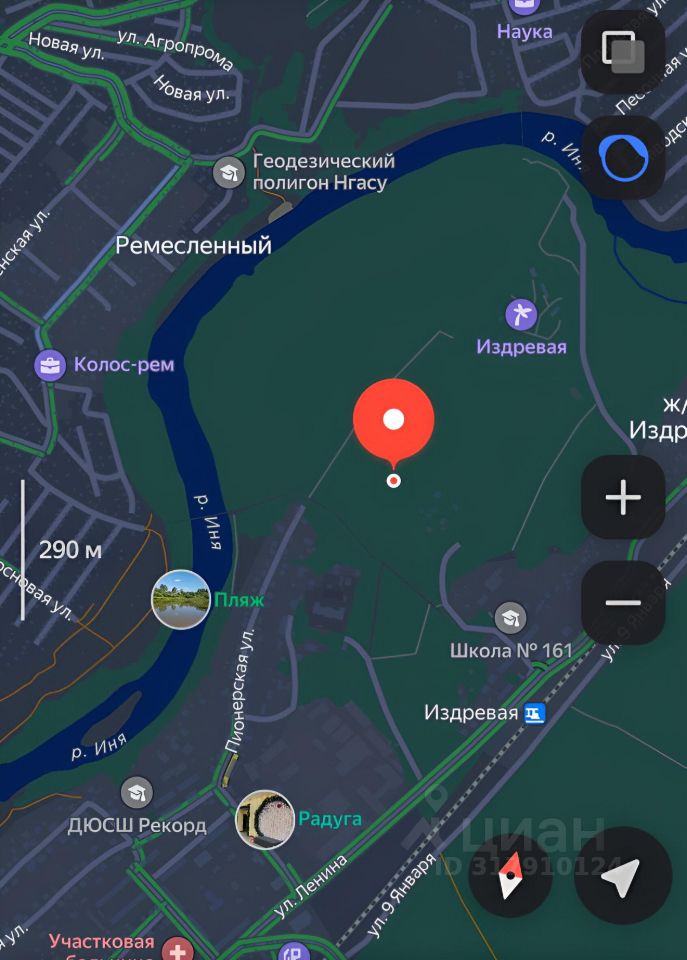The image size is (687, 960).
Task: Zoom in with the plus button
Action: click(x=623, y=497)
